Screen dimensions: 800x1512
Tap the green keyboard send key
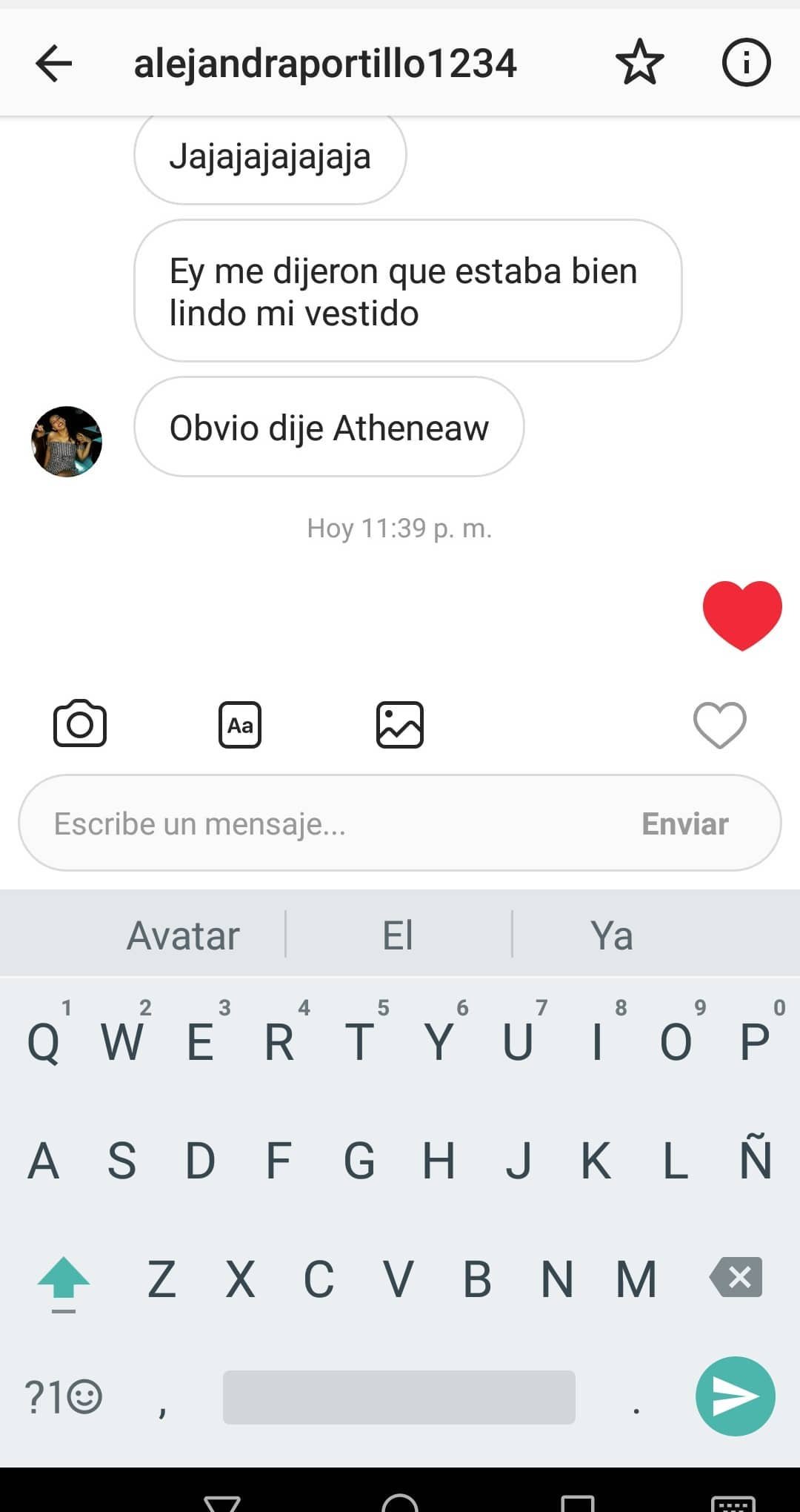coord(735,1396)
